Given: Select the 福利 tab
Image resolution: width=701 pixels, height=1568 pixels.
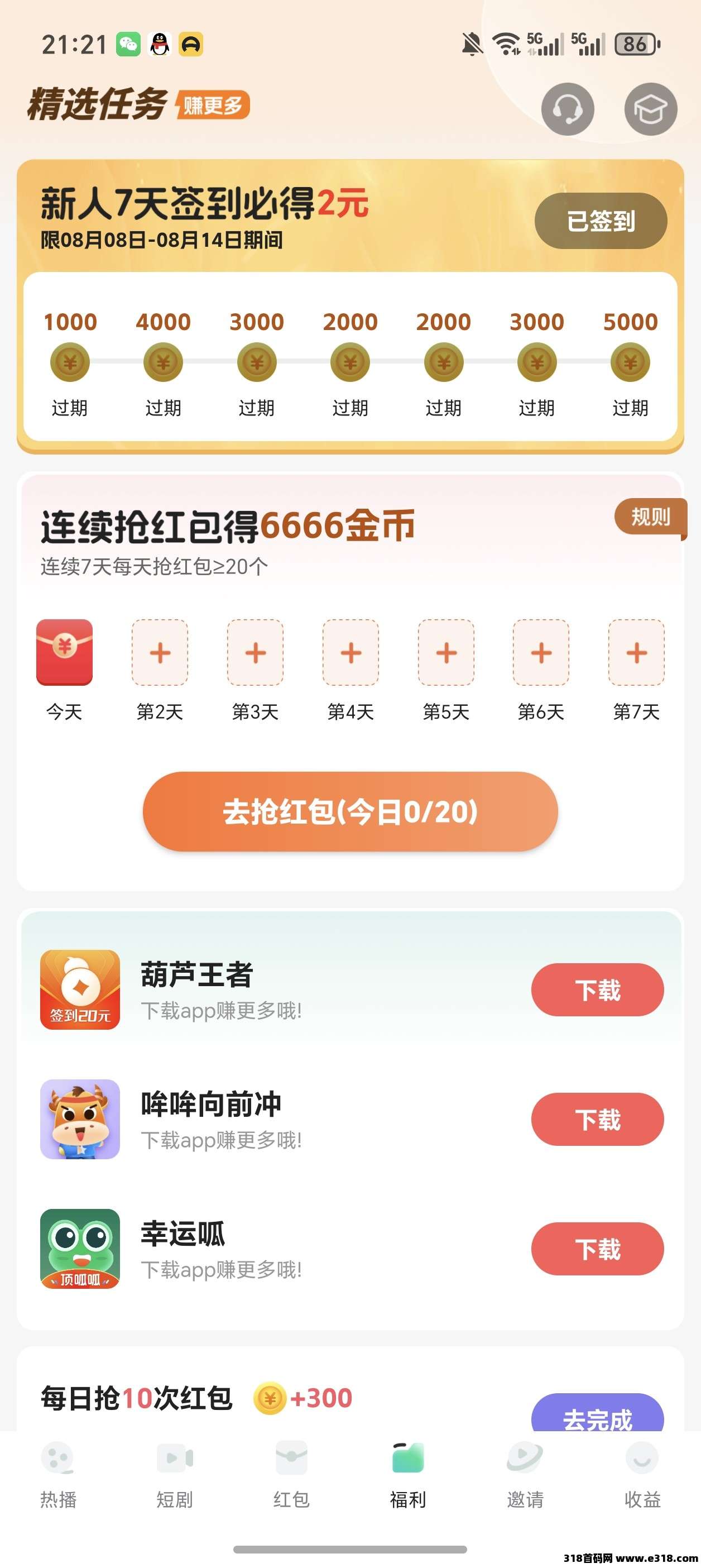Looking at the screenshot, I should (x=407, y=1473).
